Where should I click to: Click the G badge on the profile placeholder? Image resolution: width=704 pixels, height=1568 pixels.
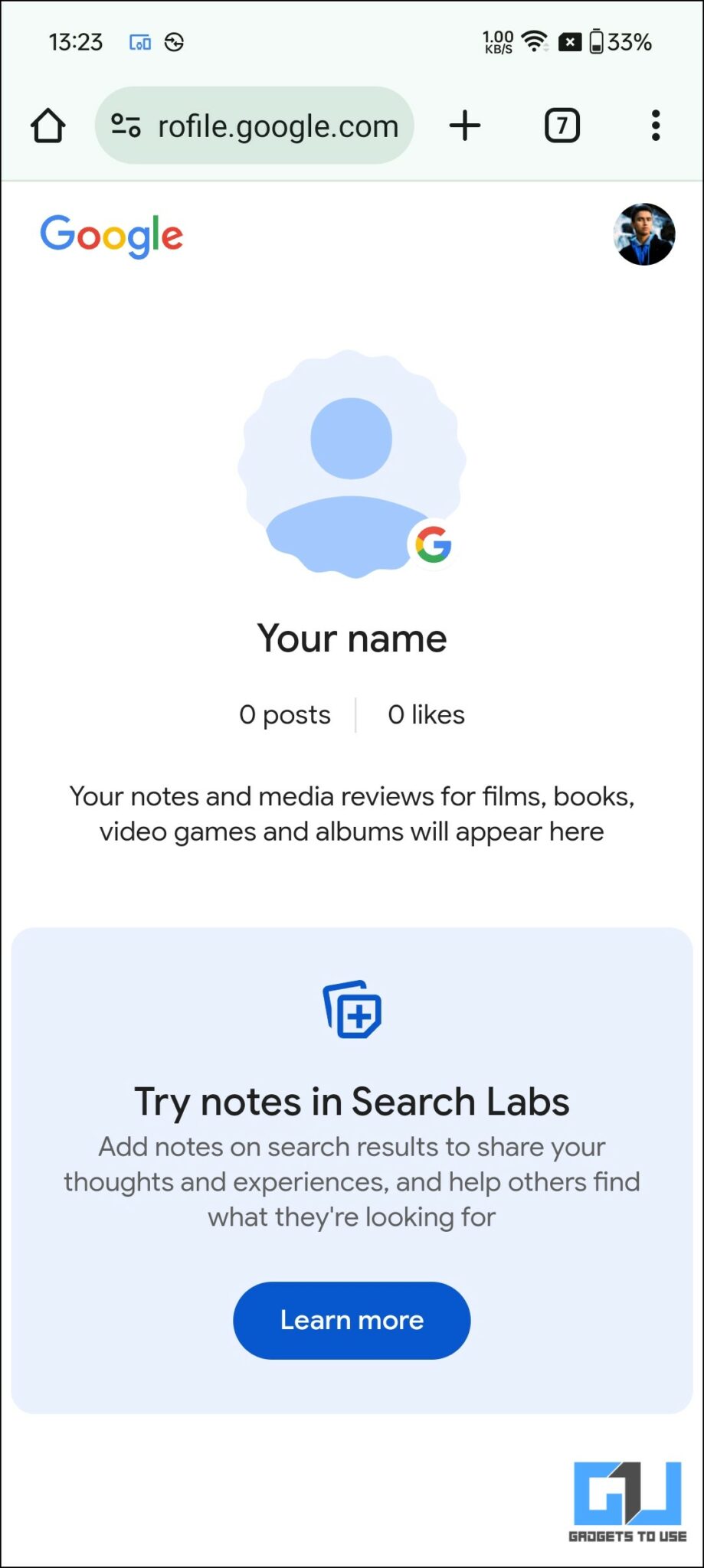pos(432,544)
